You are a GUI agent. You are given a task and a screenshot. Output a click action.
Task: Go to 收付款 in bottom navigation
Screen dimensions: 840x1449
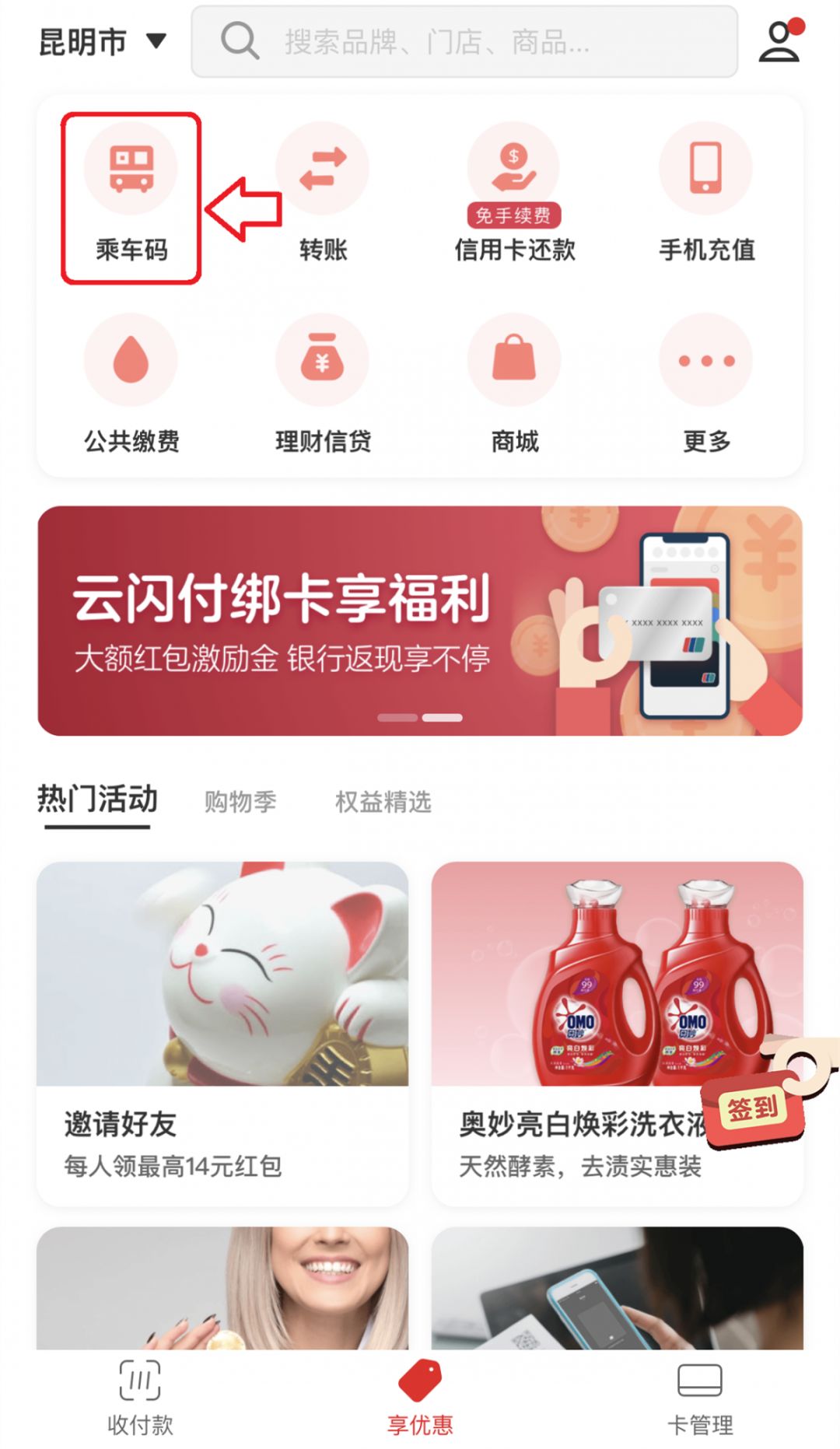click(x=140, y=1398)
